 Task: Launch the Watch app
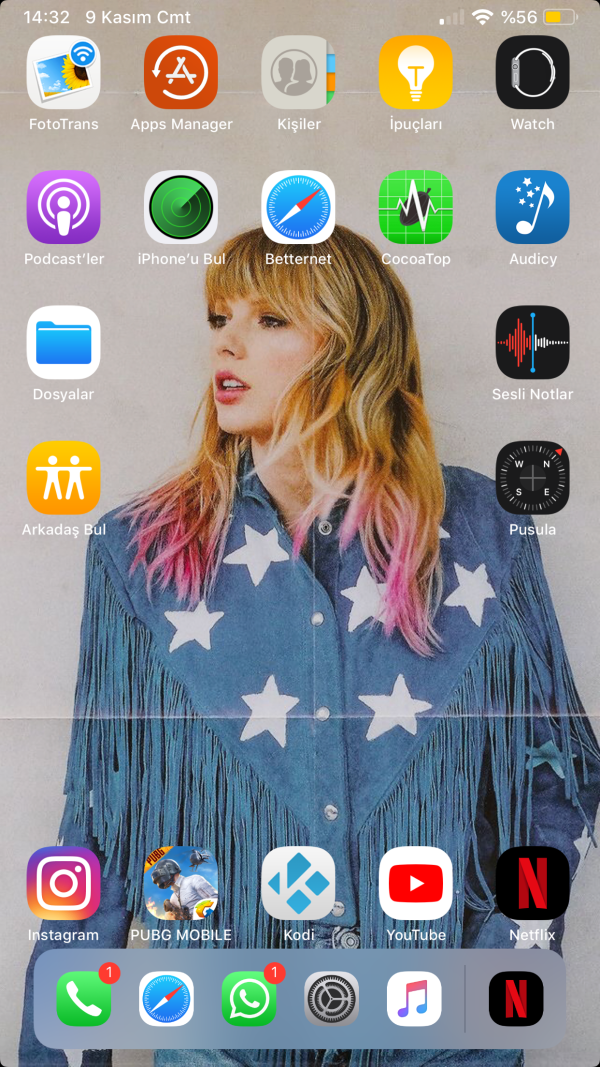[x=532, y=73]
